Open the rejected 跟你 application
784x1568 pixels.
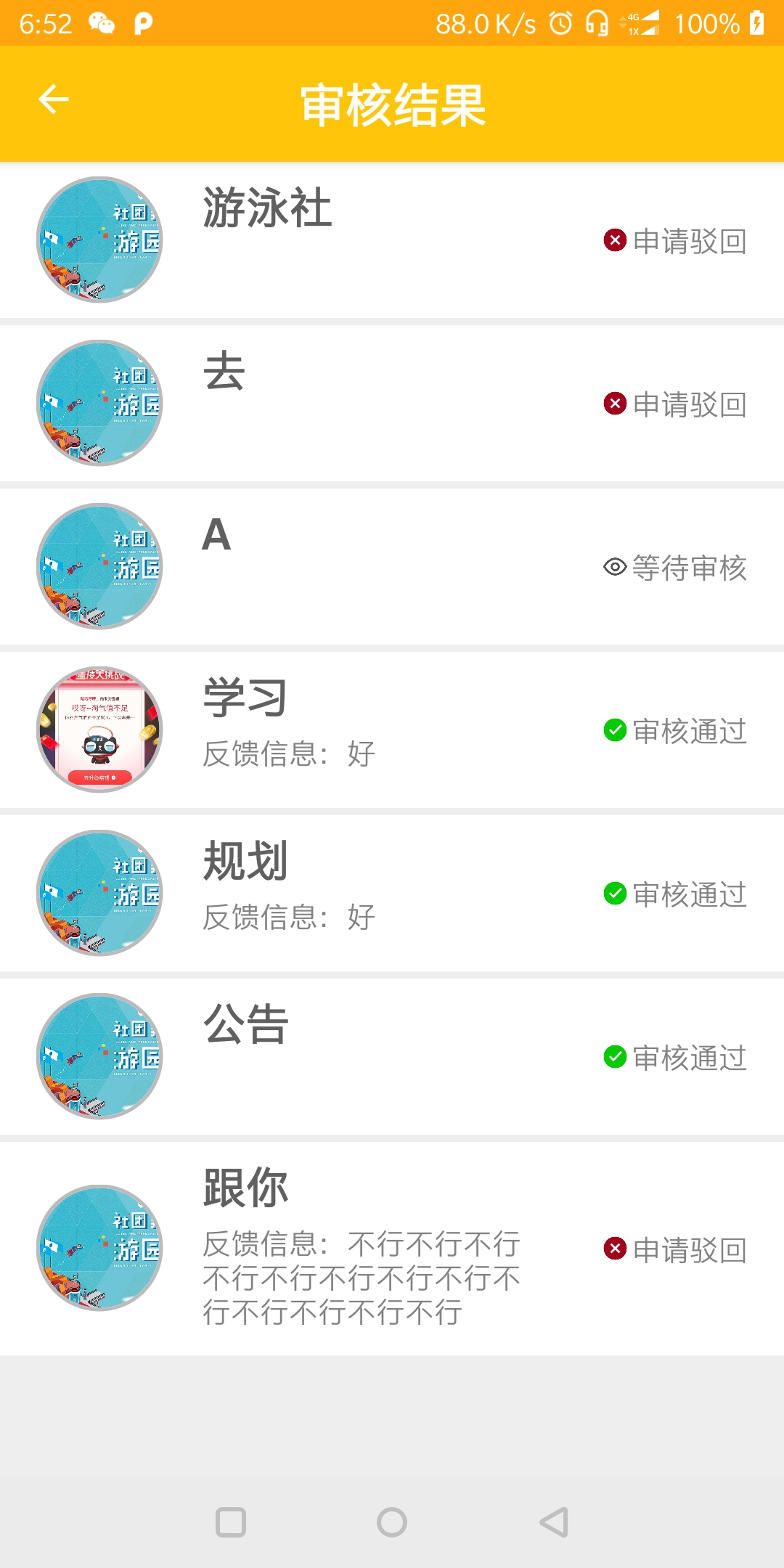pos(392,1247)
